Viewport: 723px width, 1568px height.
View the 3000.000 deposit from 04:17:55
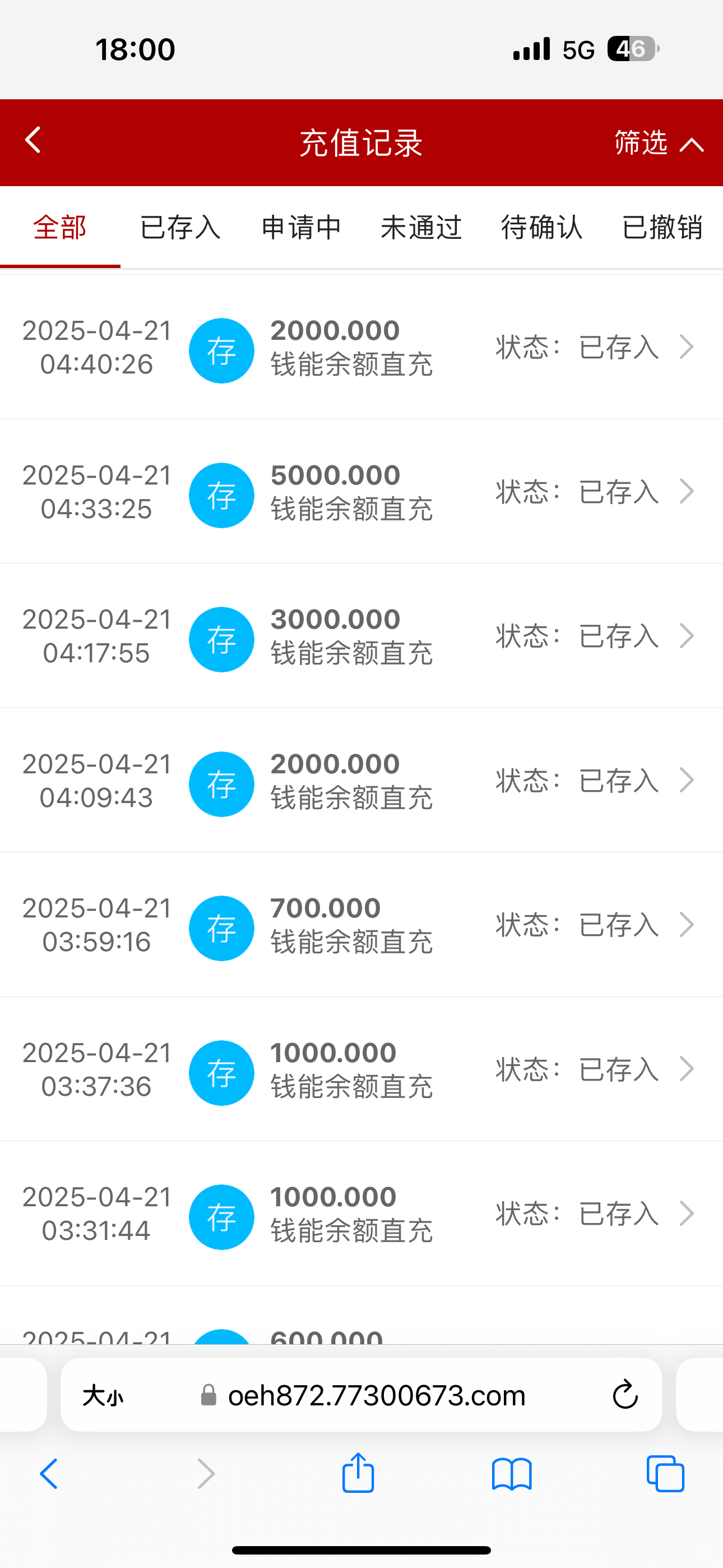coord(361,636)
